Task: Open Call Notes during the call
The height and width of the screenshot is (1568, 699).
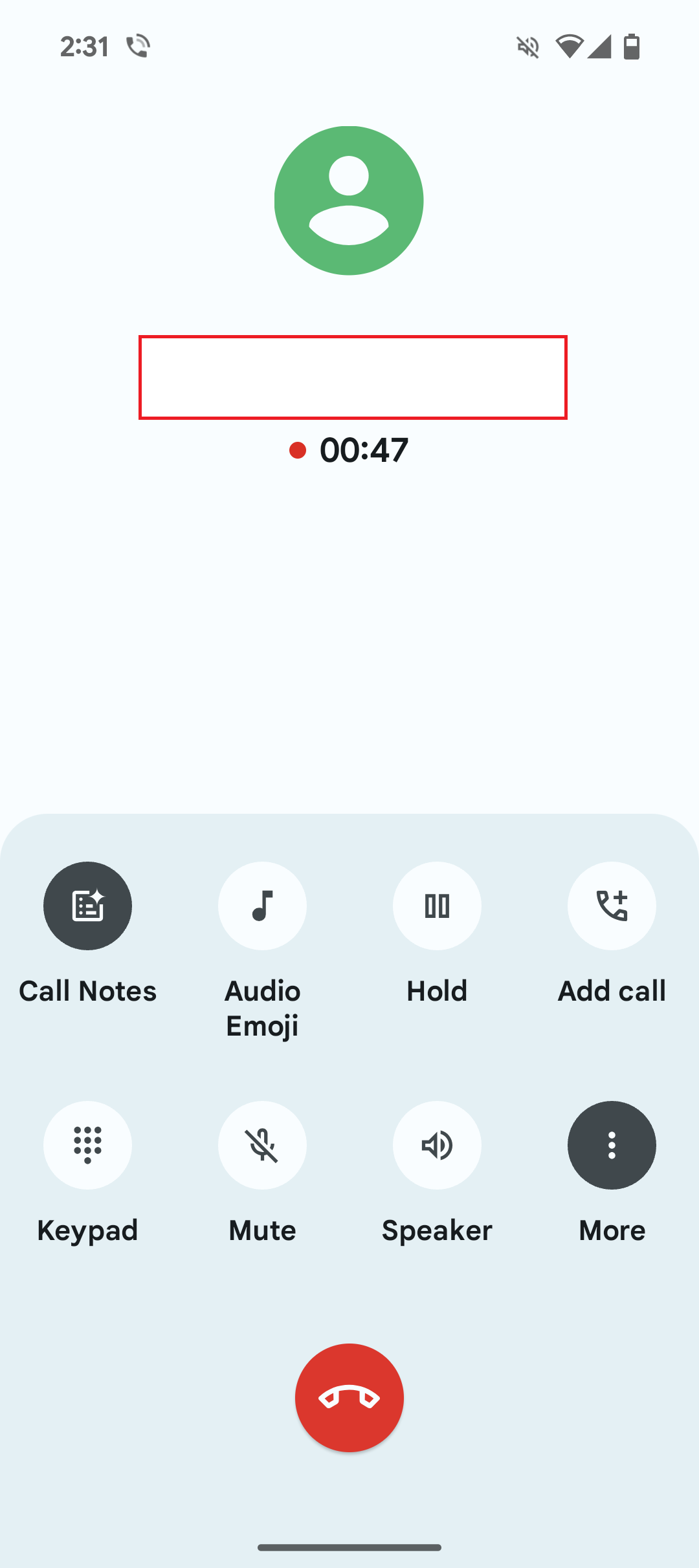Action: [x=87, y=906]
